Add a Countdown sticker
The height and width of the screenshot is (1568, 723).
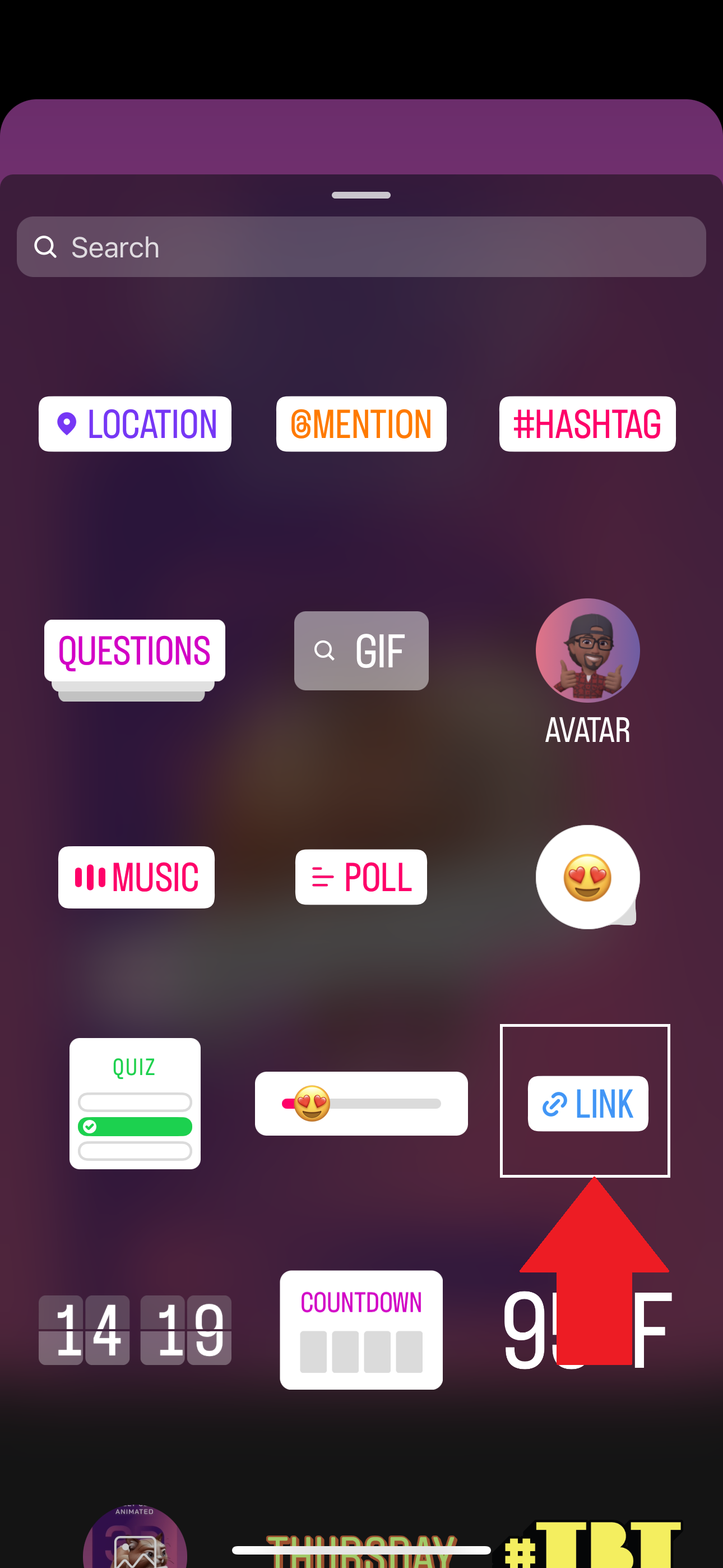point(361,1330)
